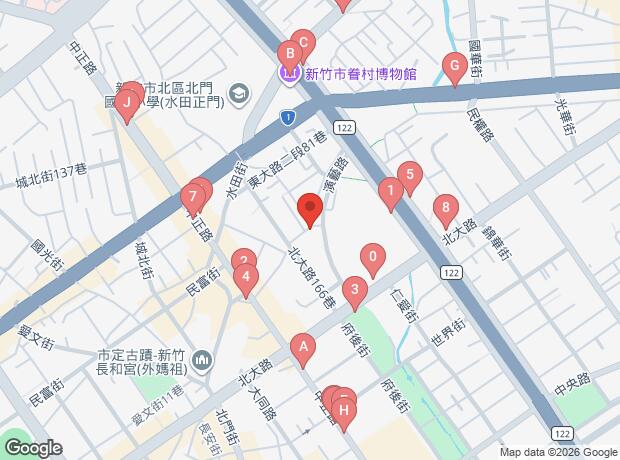
Task: Open the 新竹市眷村博物館 museum place icon
Action: [289, 72]
